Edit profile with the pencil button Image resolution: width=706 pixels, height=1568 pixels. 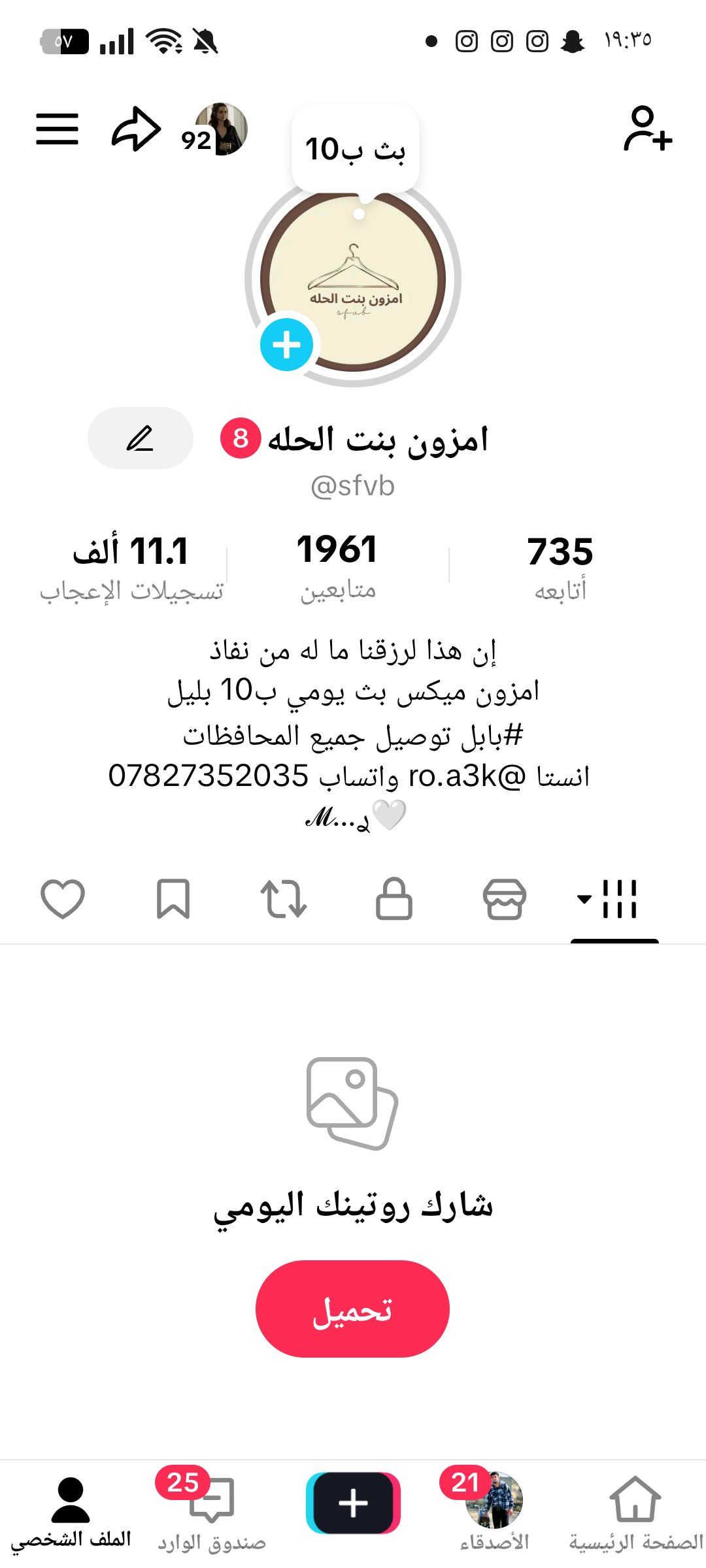140,438
